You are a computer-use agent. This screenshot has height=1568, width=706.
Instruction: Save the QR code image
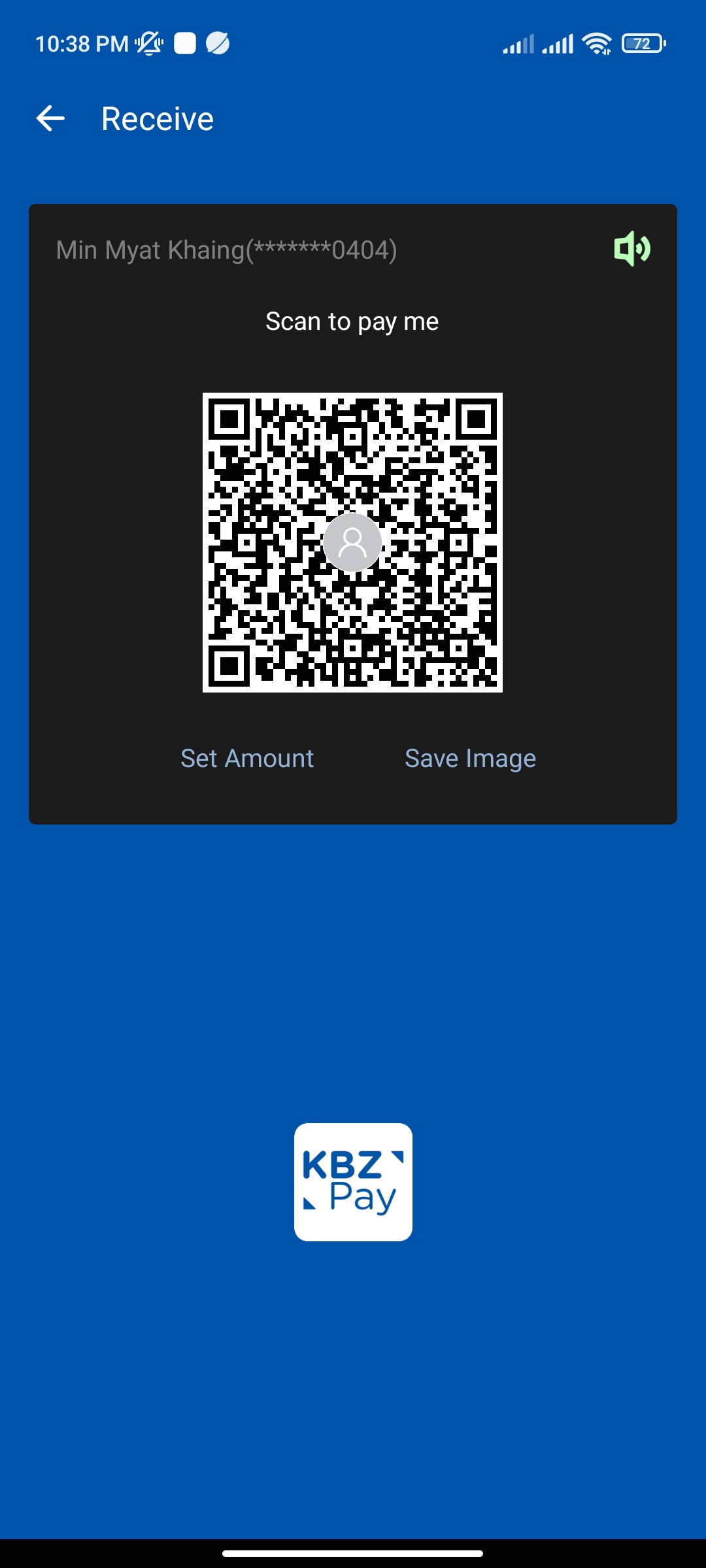click(470, 759)
